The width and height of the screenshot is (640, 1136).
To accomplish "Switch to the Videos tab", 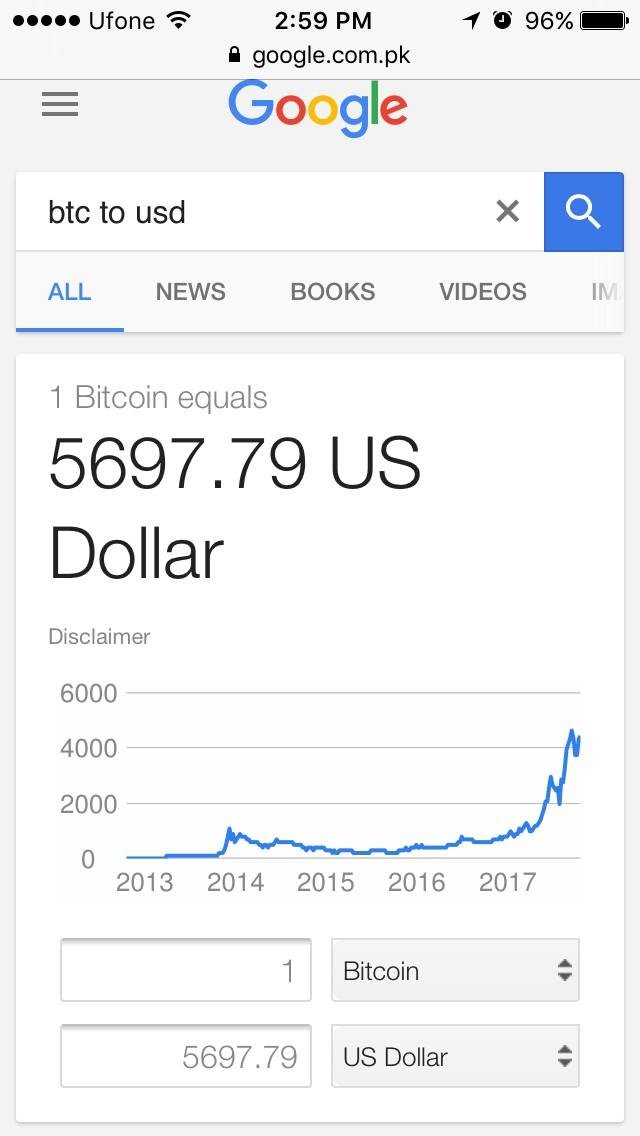I will click(483, 291).
